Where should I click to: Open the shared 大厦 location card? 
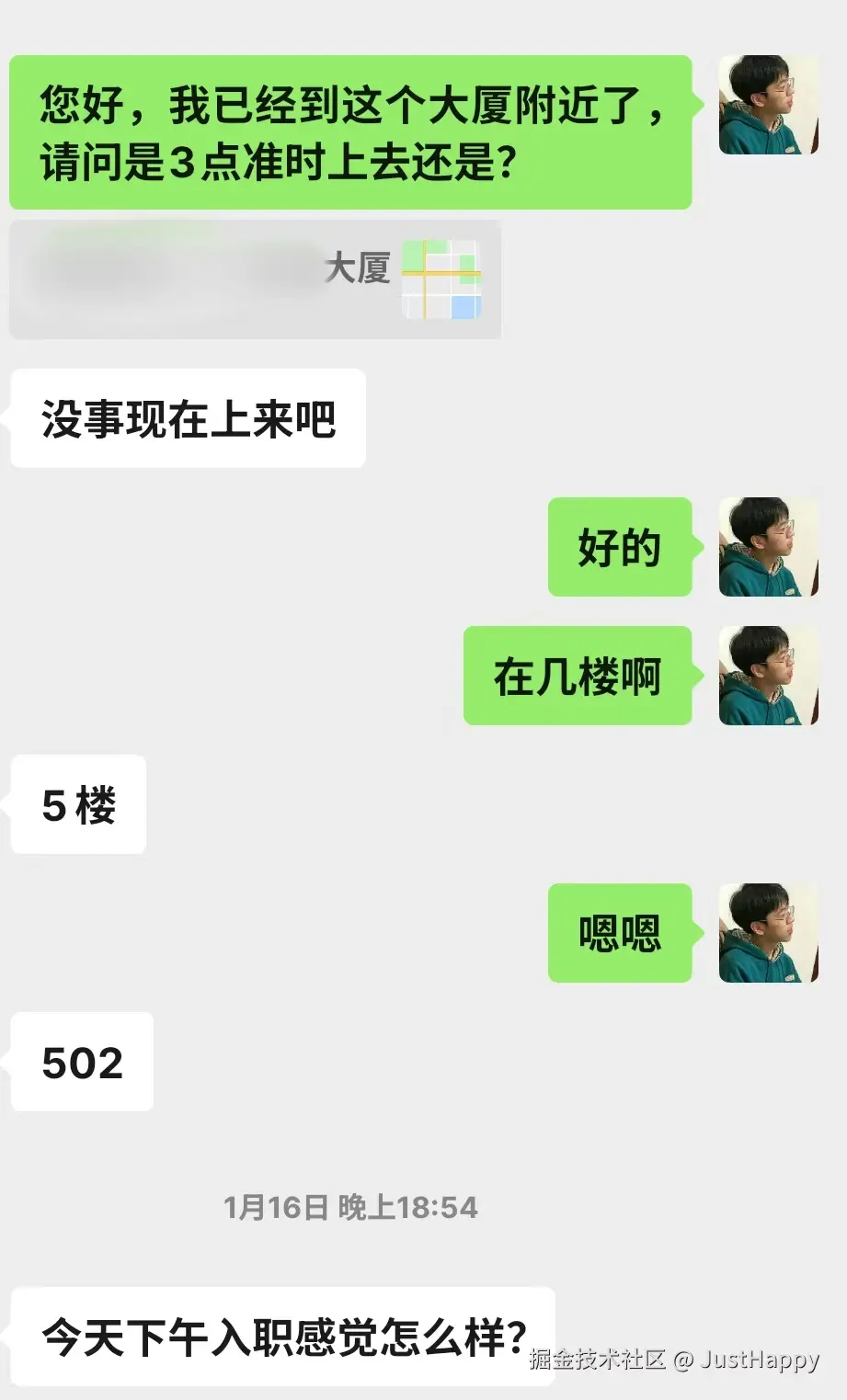(255, 279)
